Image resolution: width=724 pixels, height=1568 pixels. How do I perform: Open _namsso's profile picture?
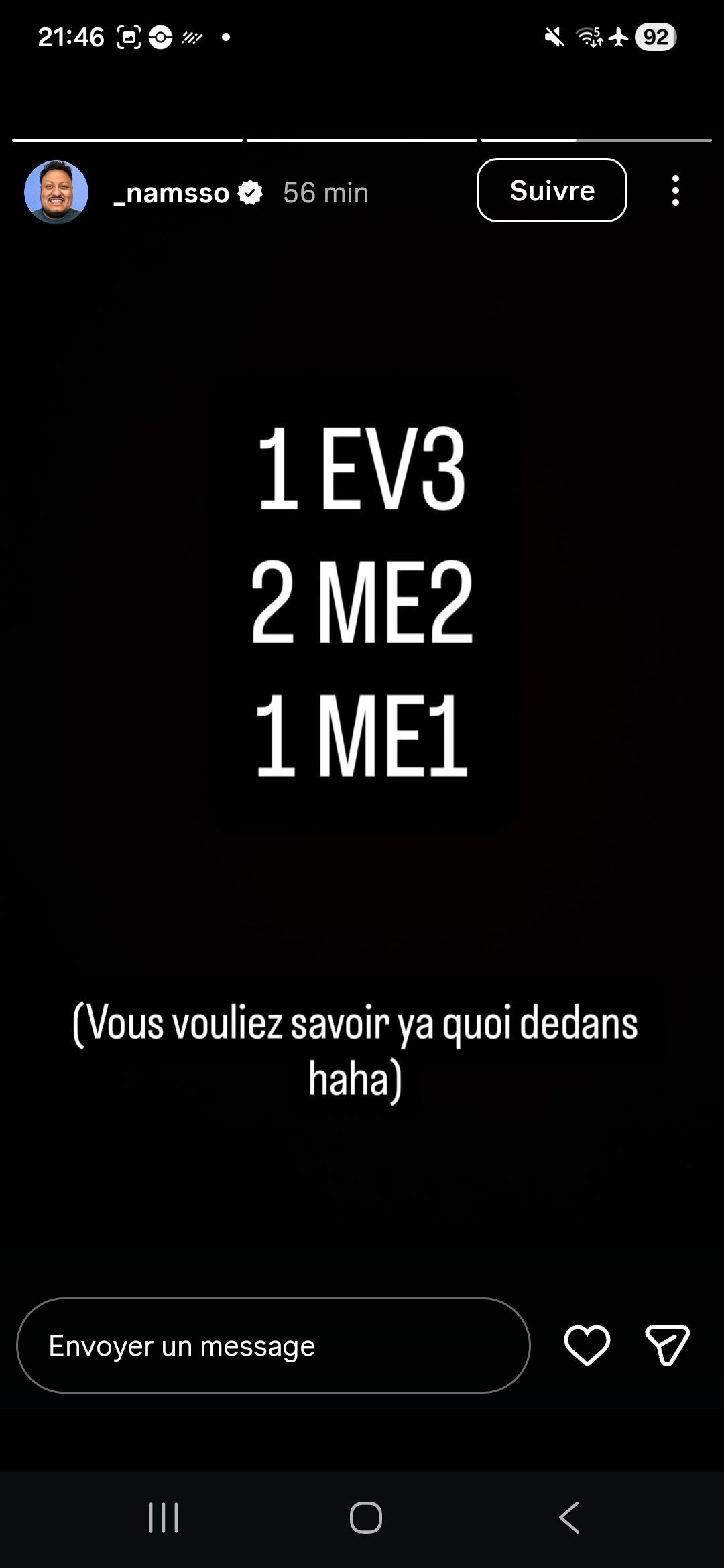click(x=56, y=192)
